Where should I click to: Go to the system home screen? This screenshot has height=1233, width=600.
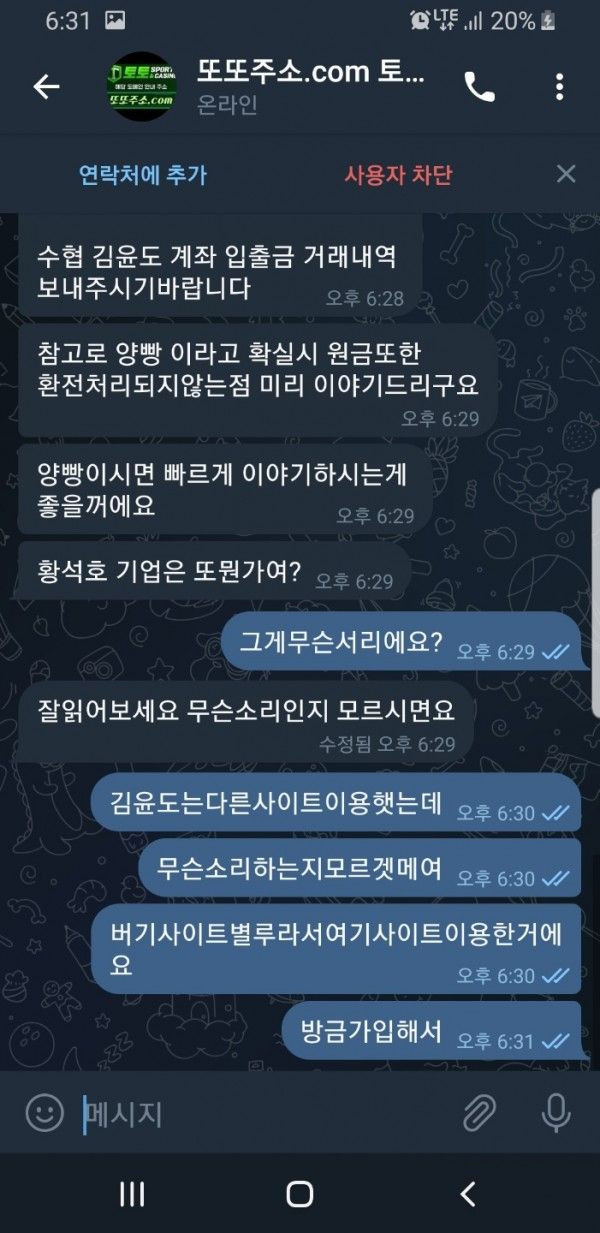pos(299,1193)
